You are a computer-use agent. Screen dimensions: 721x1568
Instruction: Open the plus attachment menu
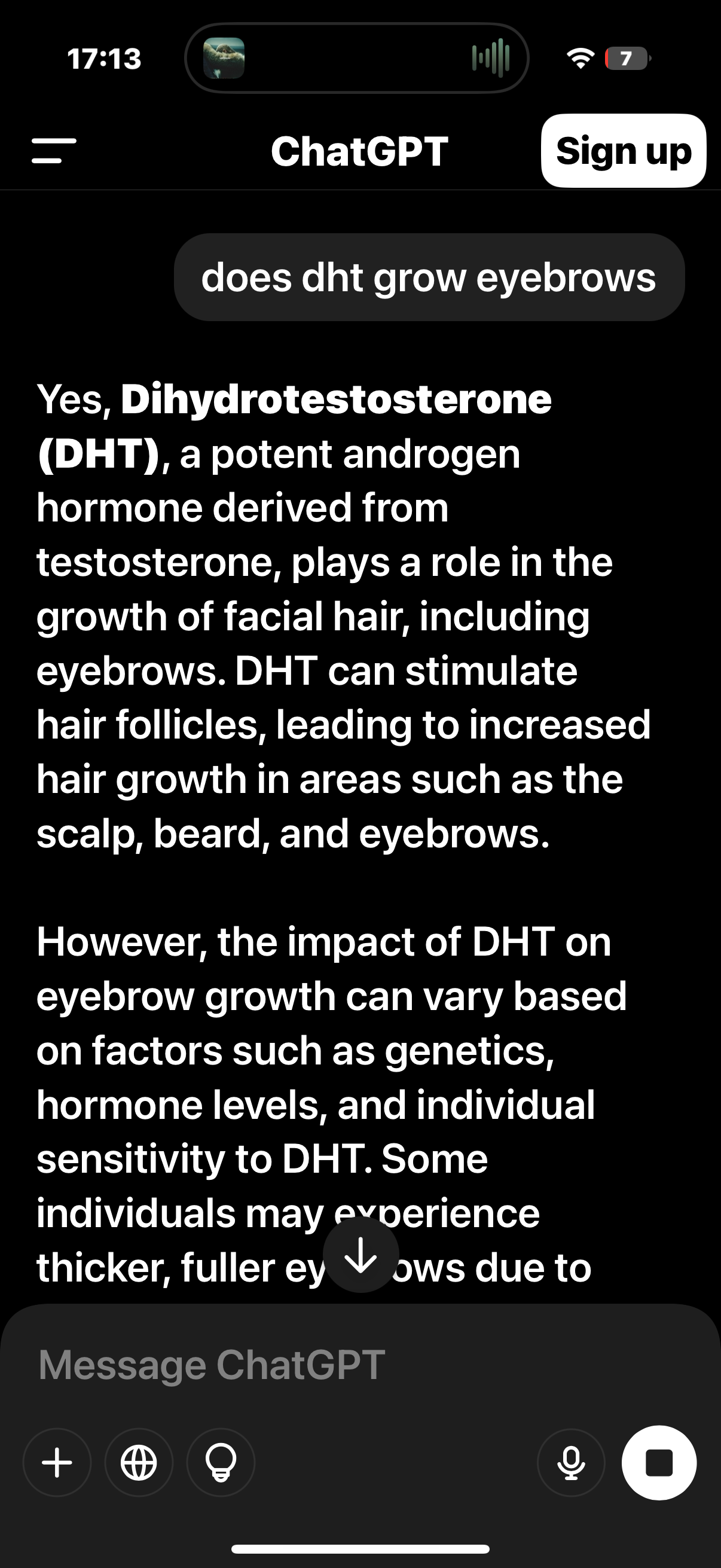tap(57, 1462)
